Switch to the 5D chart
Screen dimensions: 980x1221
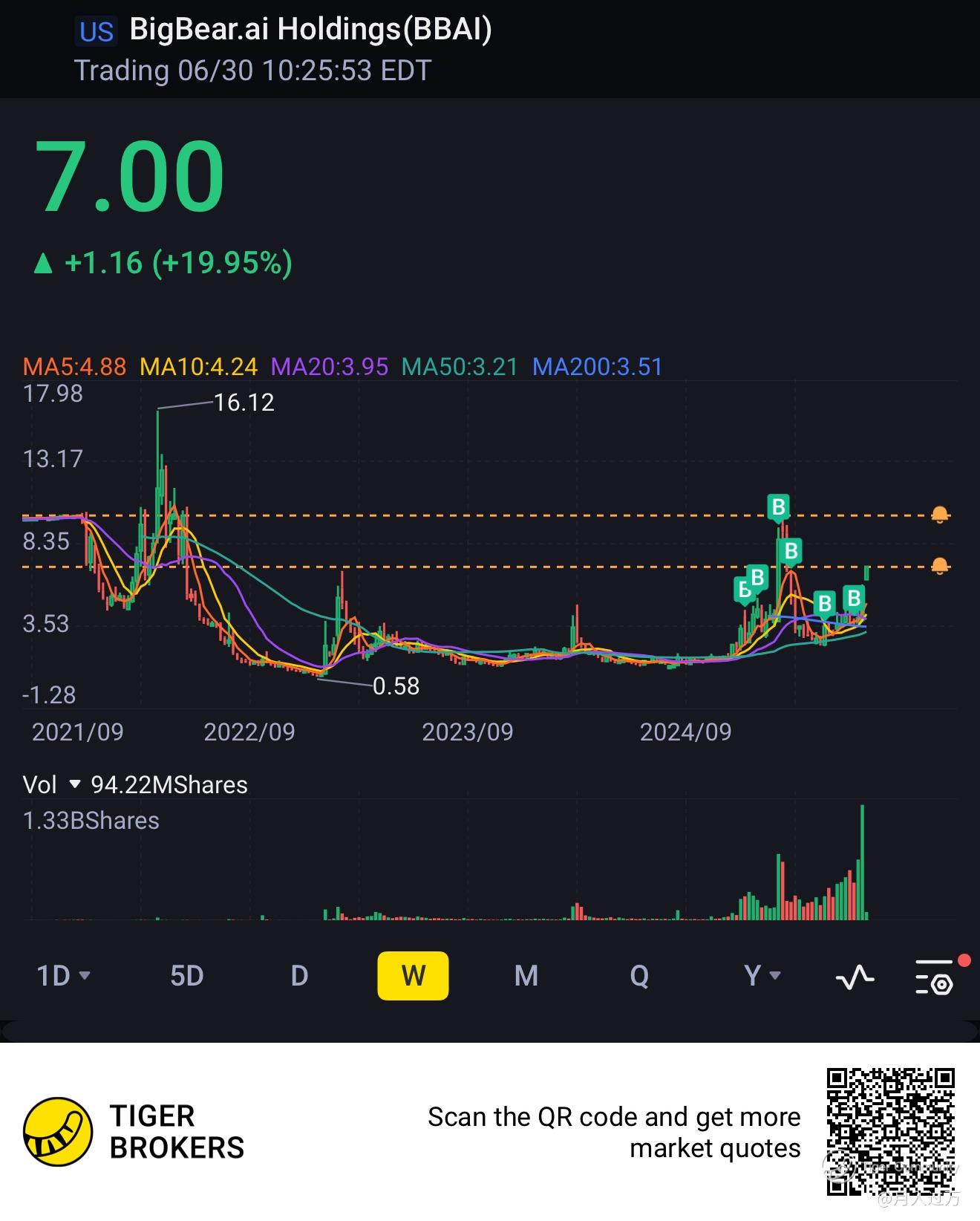186,975
